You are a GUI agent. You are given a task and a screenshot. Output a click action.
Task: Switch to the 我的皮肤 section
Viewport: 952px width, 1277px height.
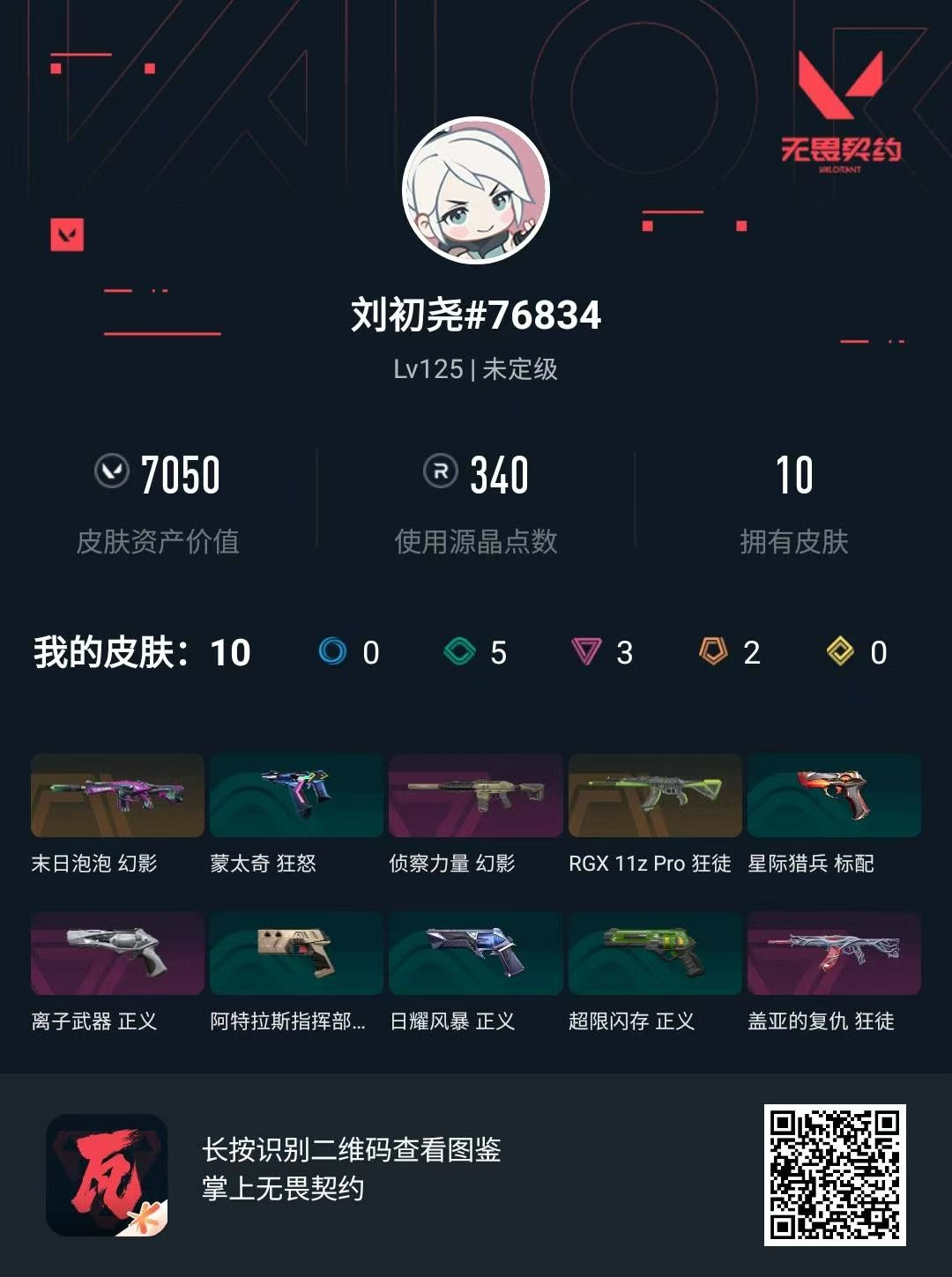point(106,652)
